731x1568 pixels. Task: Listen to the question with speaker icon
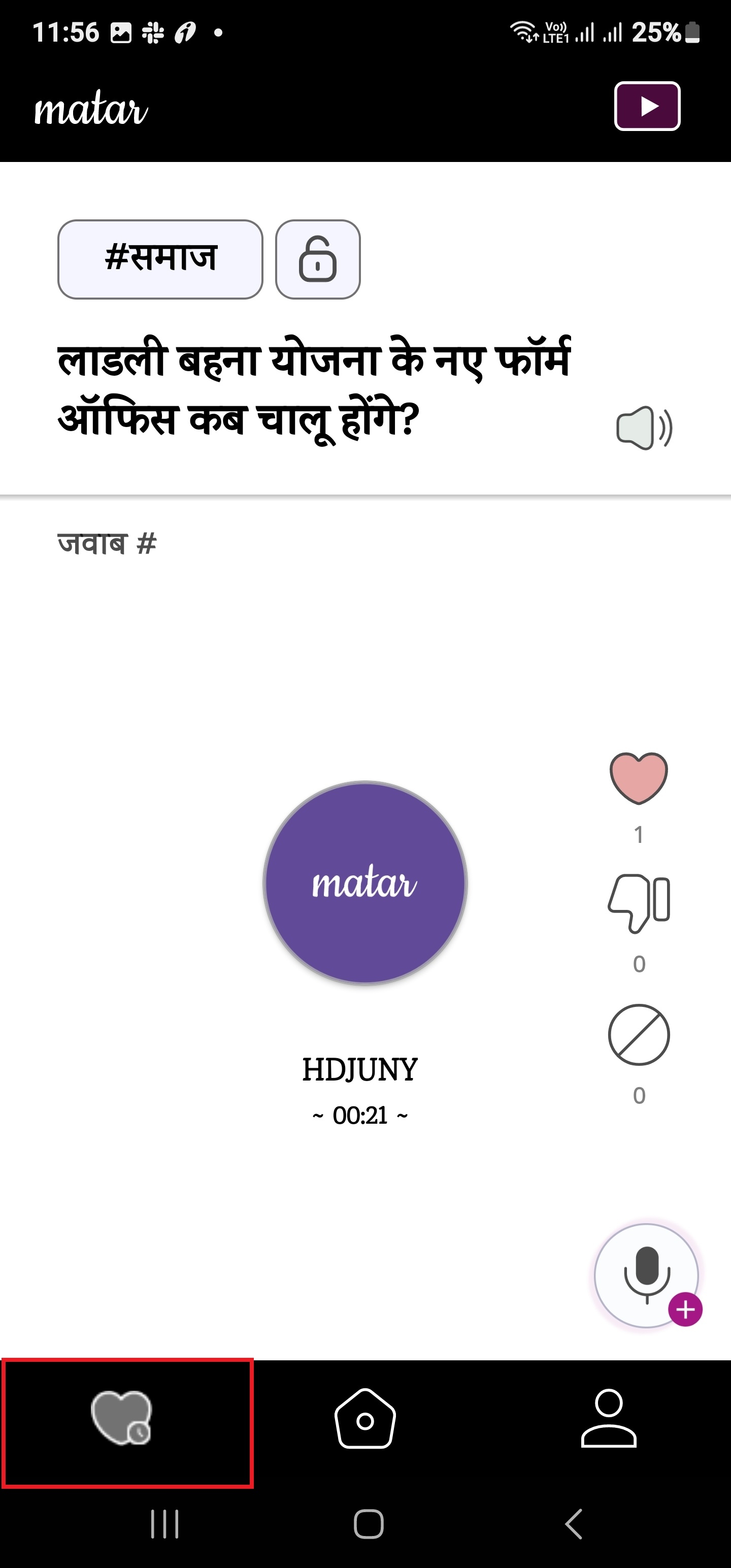point(643,428)
